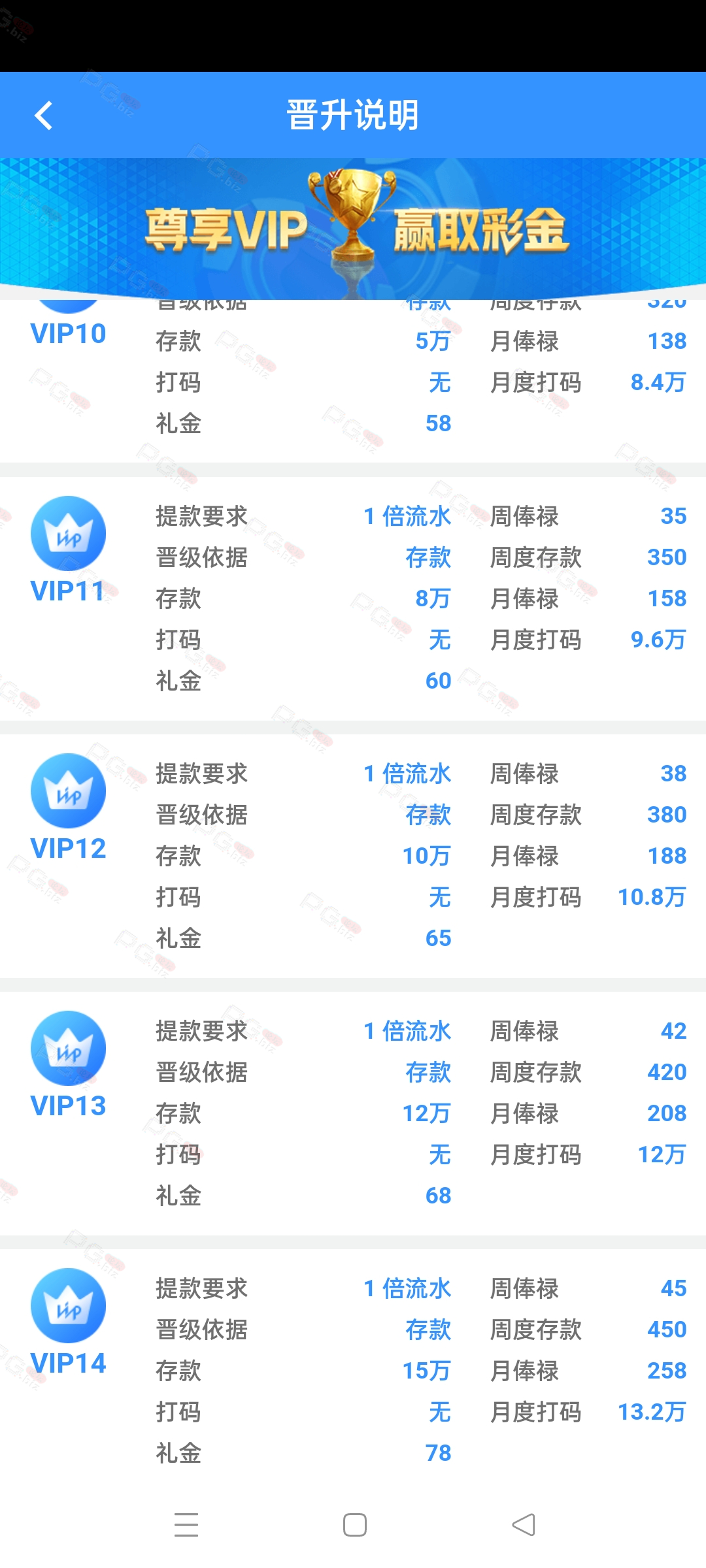706x1568 pixels.
Task: Tap the system back triangle in navigation bar
Action: tap(524, 1525)
